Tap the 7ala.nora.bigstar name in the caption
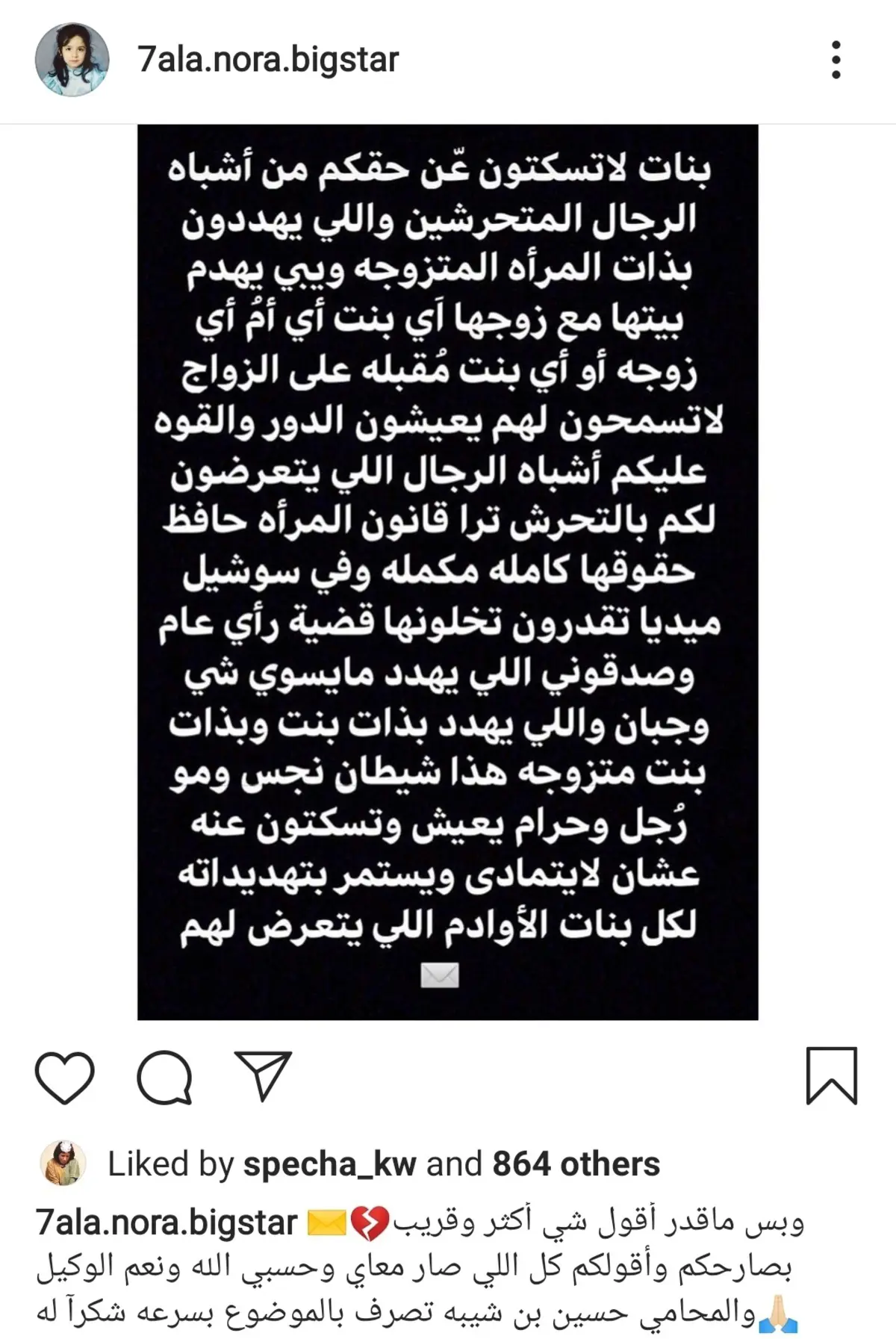Screen dimensions: 896x1339 point(167,1223)
